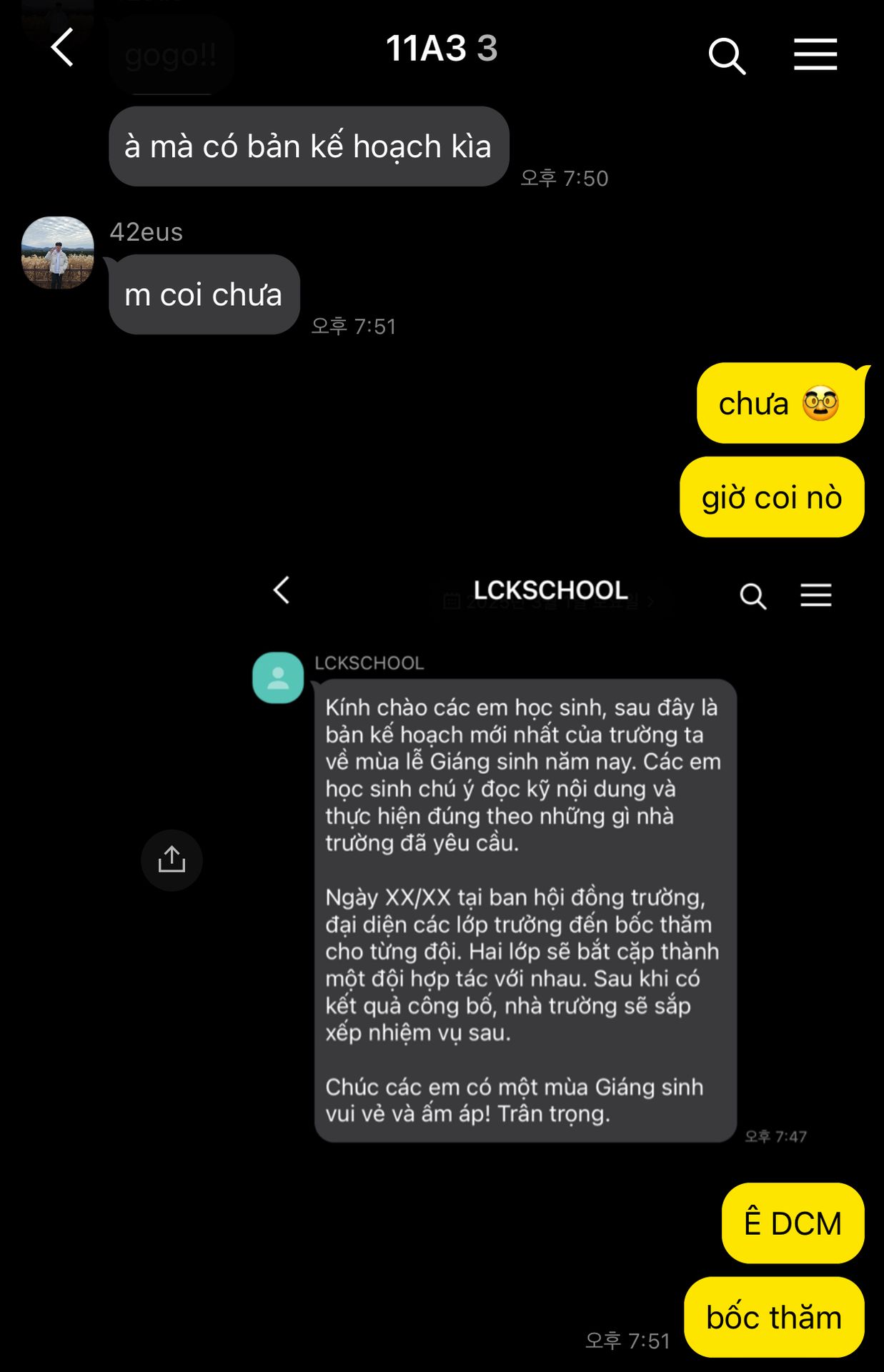Search within the 11A3 chat
The height and width of the screenshot is (1372, 884).
pos(726,56)
